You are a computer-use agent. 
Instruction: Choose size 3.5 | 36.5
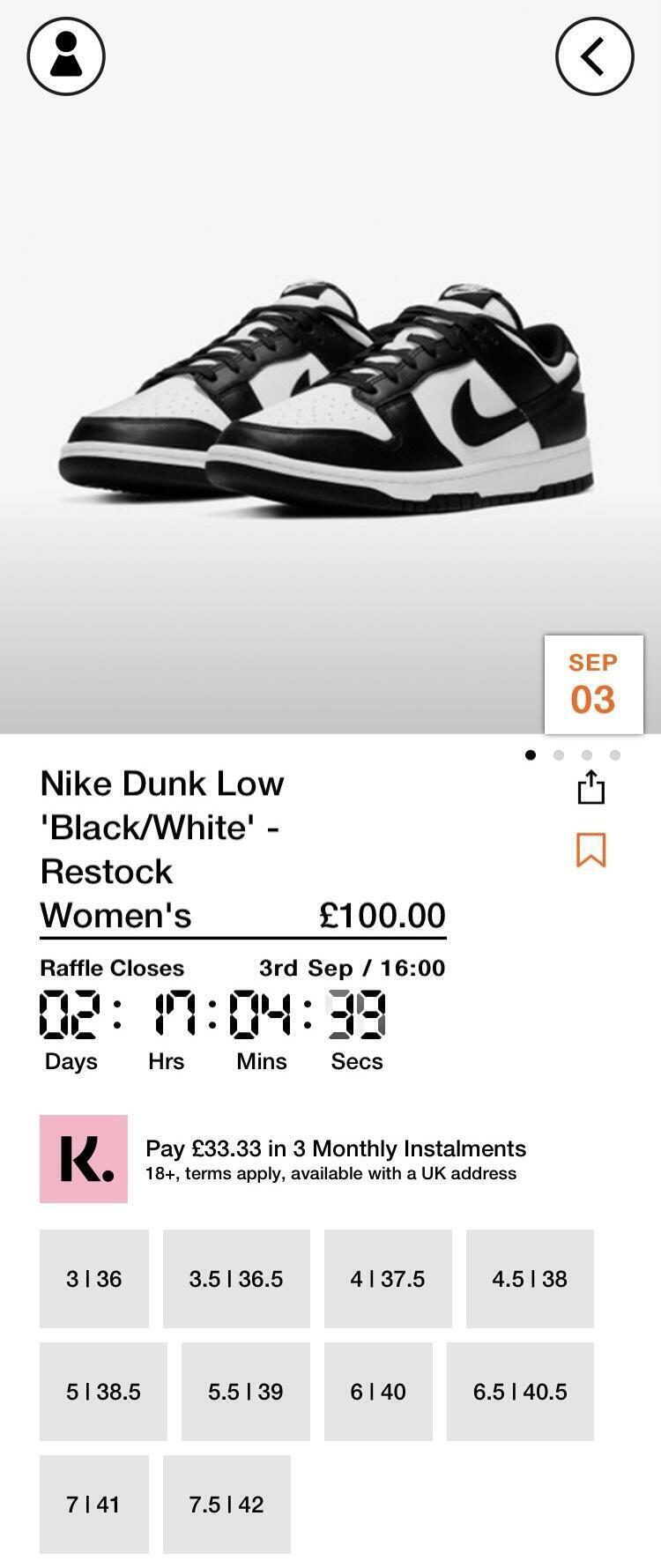click(x=236, y=1278)
